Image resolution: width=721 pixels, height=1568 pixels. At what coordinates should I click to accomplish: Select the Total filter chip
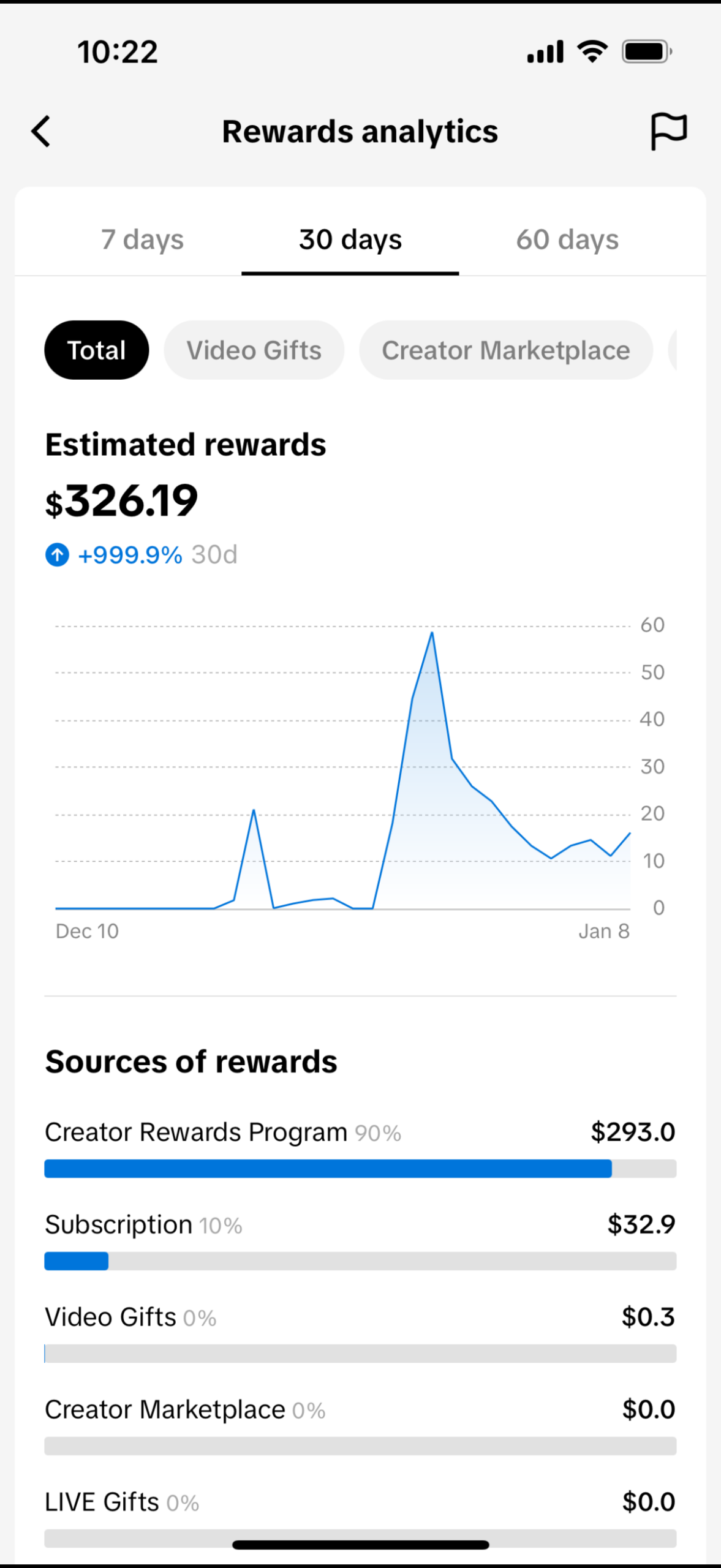click(x=96, y=350)
